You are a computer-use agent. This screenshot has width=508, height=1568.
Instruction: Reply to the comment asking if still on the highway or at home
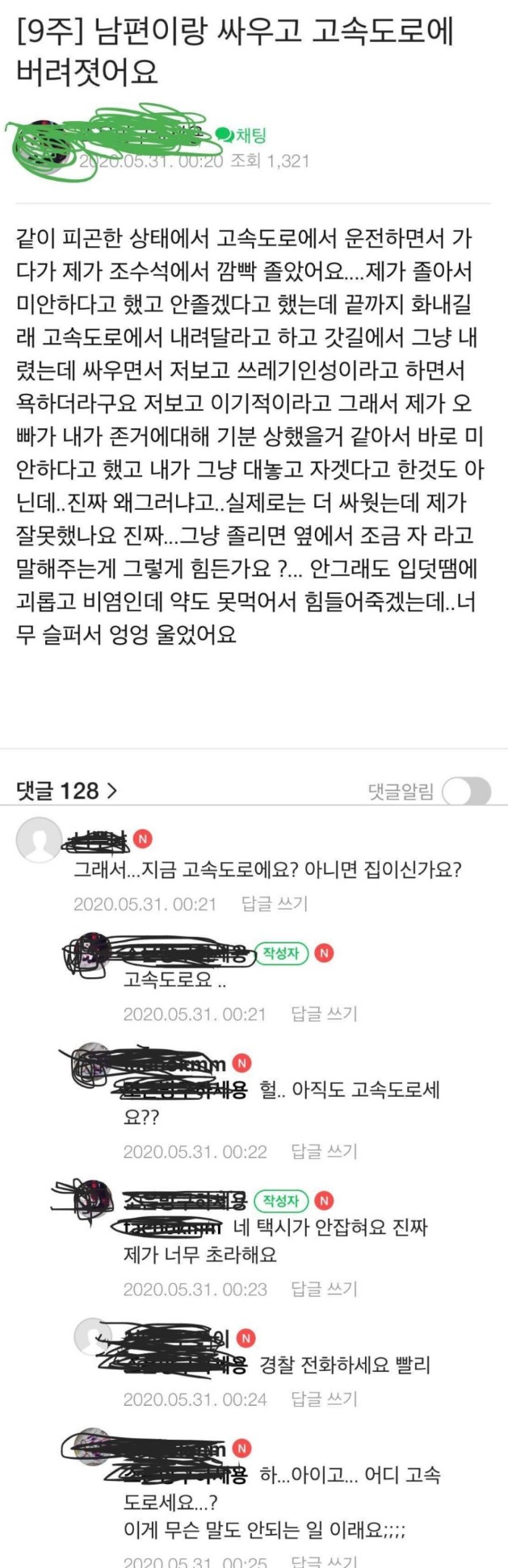275,904
